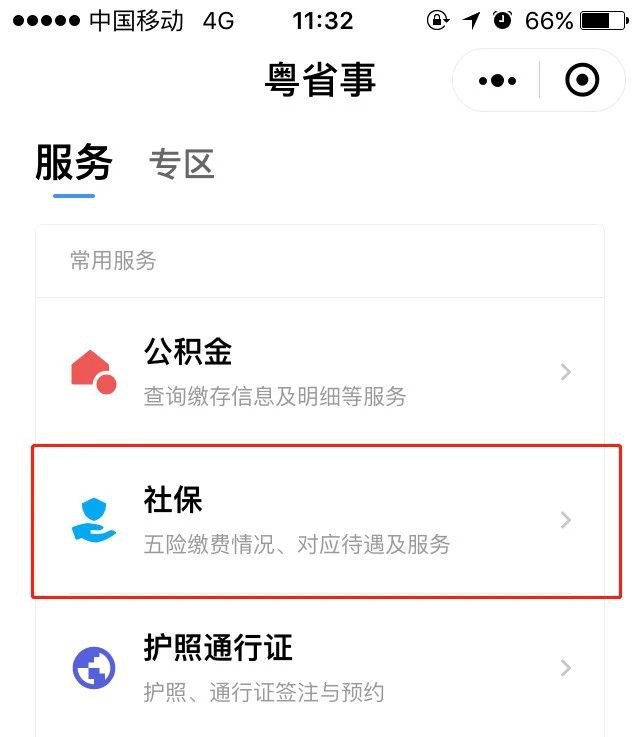The height and width of the screenshot is (737, 640).
Task: Select the 服务 tab
Action: tap(74, 162)
